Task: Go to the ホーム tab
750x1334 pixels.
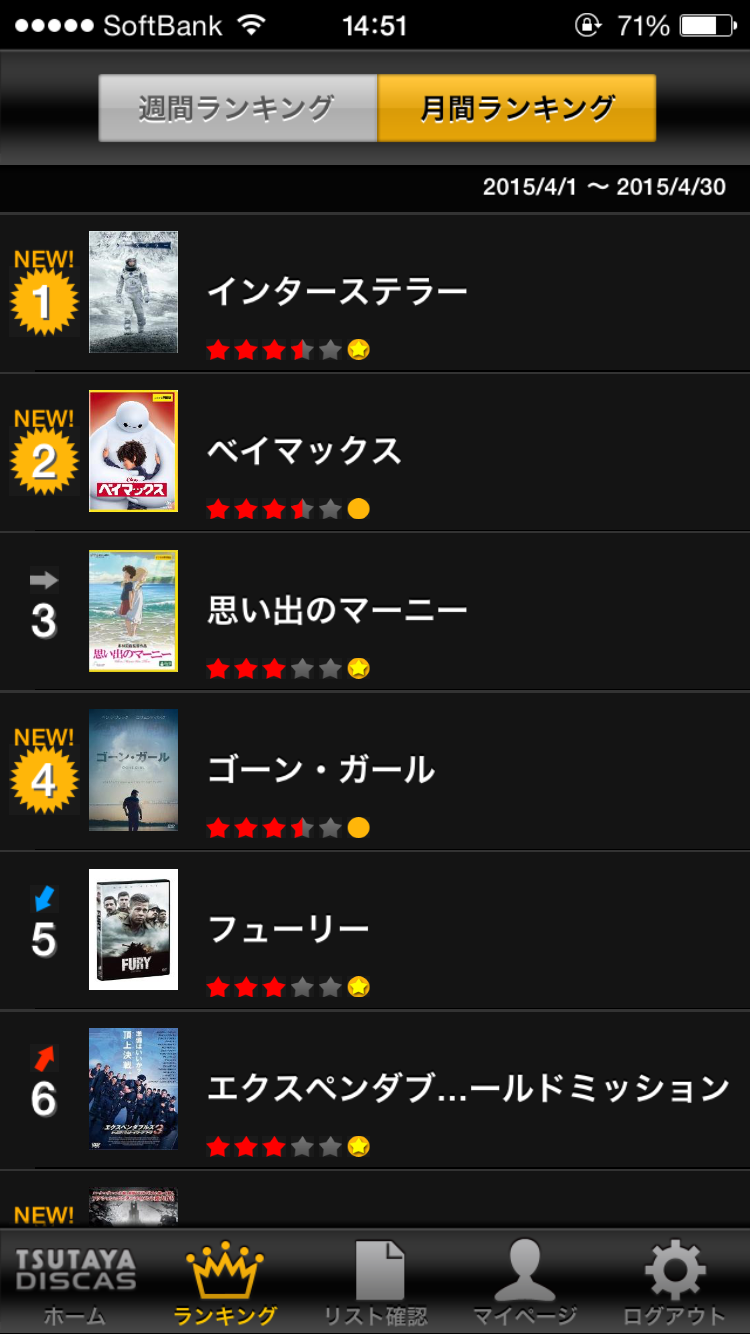Action: point(75,1283)
